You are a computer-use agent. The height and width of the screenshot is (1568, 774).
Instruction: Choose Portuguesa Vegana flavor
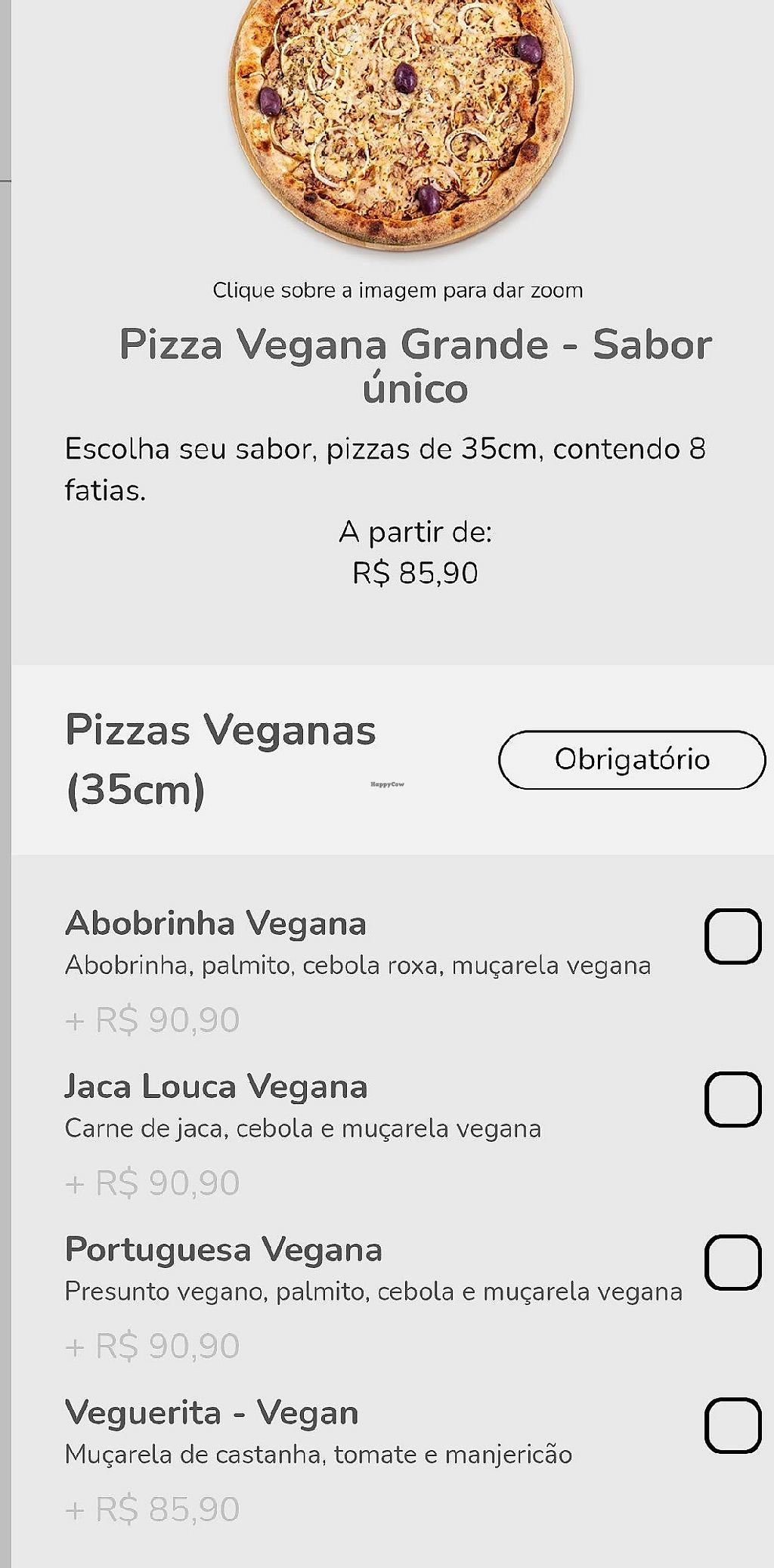[x=732, y=1262]
